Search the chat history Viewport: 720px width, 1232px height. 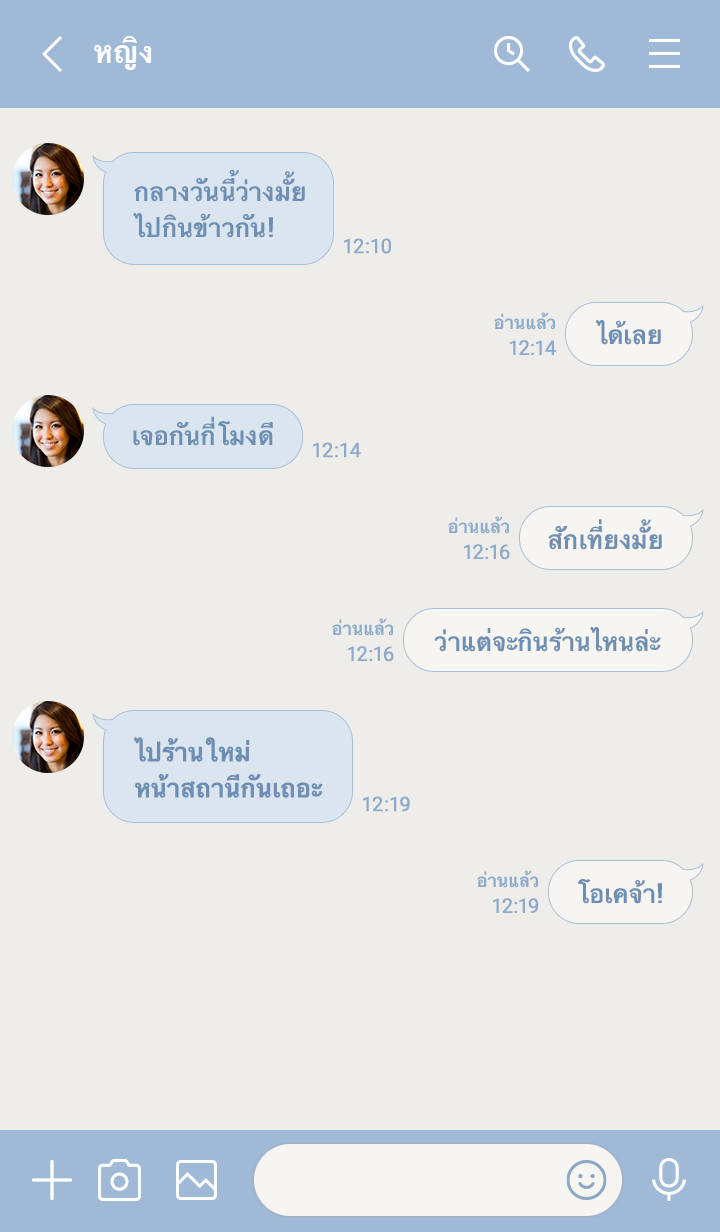[x=511, y=54]
